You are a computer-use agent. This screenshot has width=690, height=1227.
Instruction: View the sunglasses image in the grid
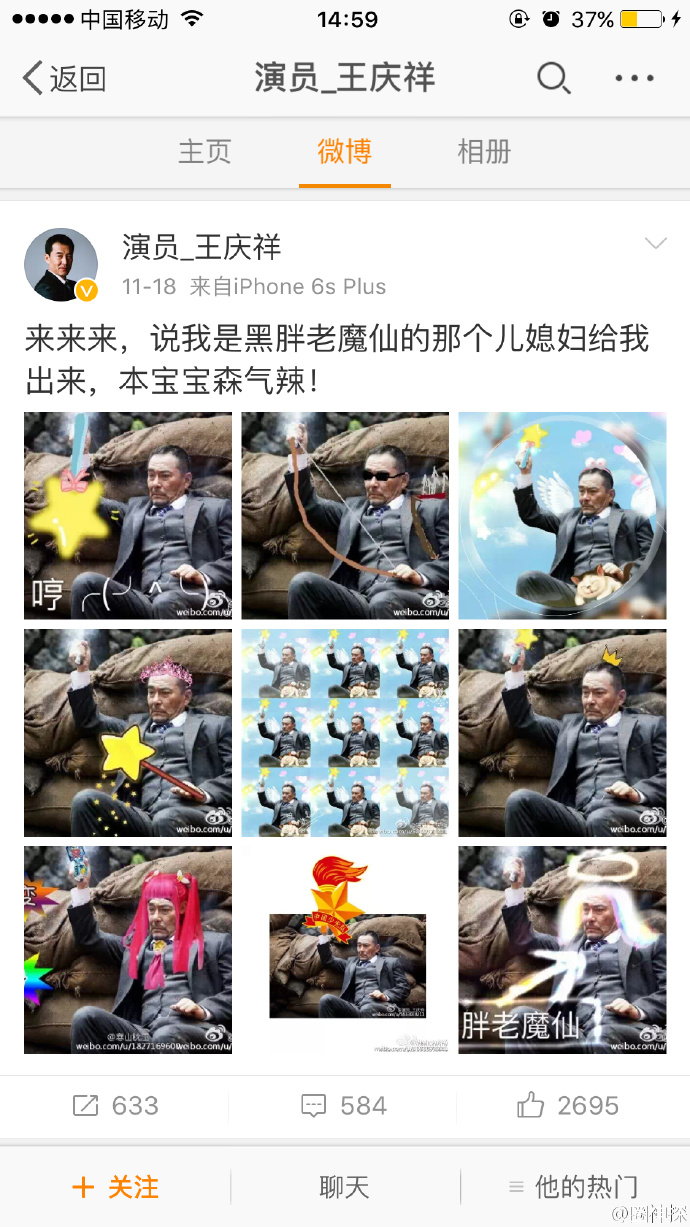tap(345, 515)
